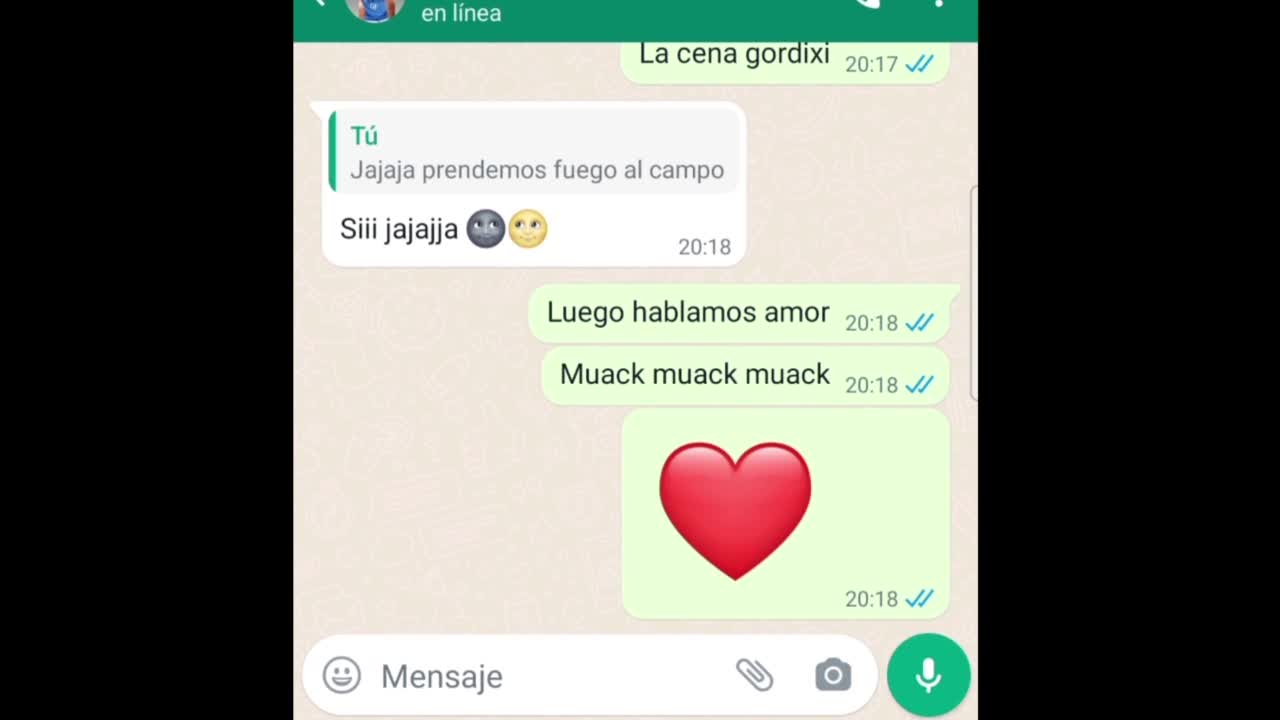Open the contact's profile picture

coord(374,8)
